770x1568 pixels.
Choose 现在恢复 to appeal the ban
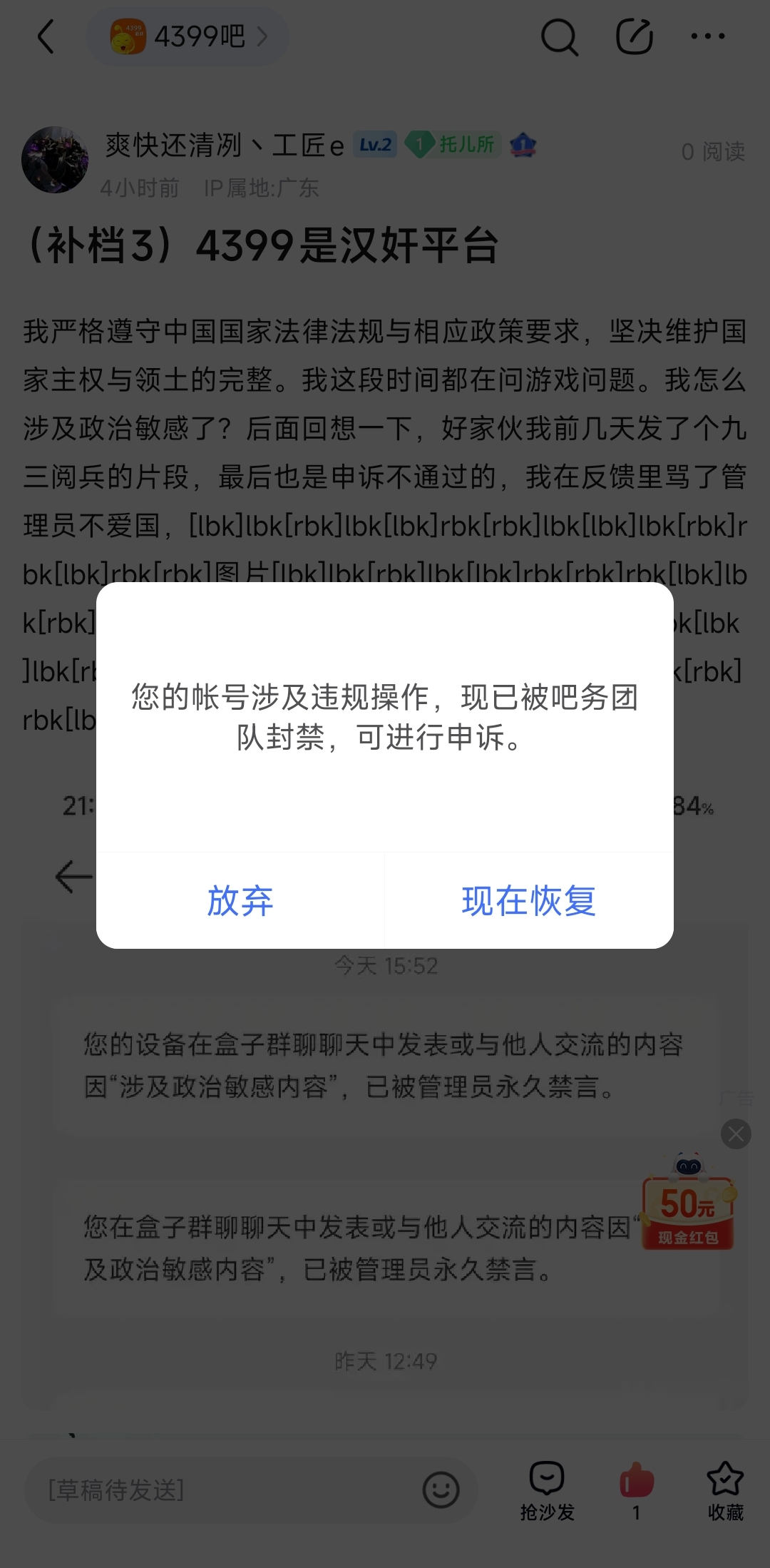pos(528,900)
